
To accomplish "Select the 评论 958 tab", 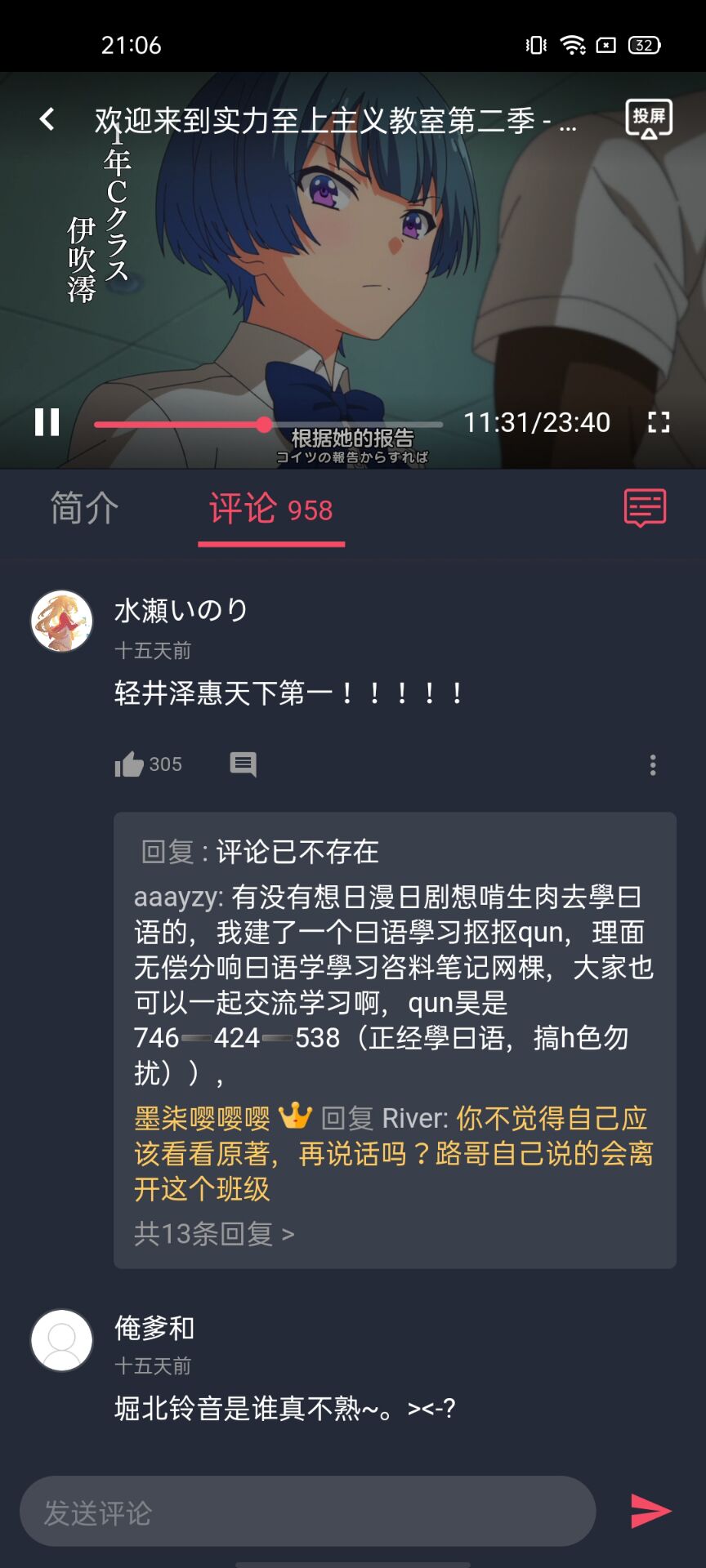I will coord(271,510).
